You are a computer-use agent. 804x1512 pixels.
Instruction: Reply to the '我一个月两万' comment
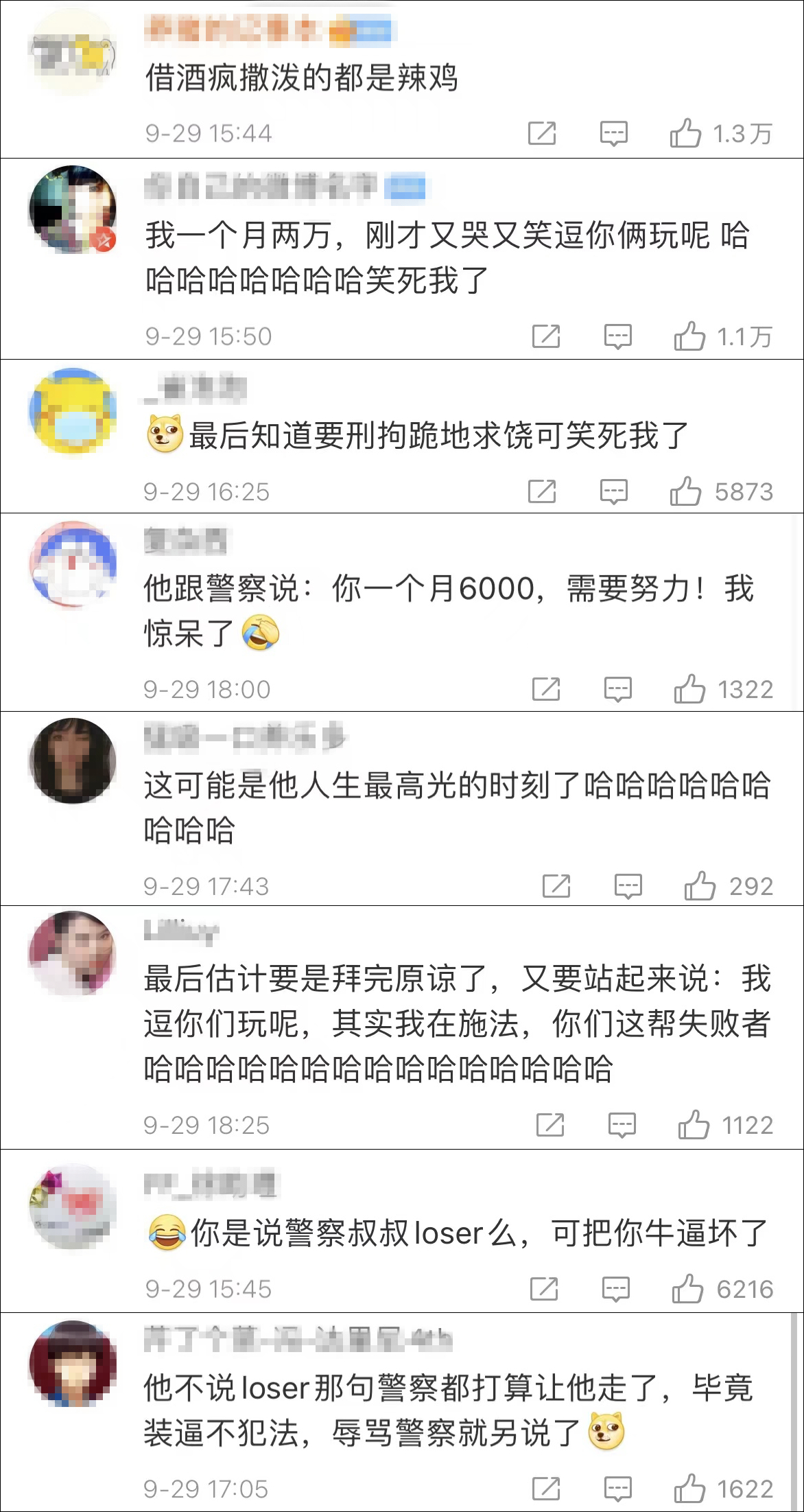coord(617,337)
